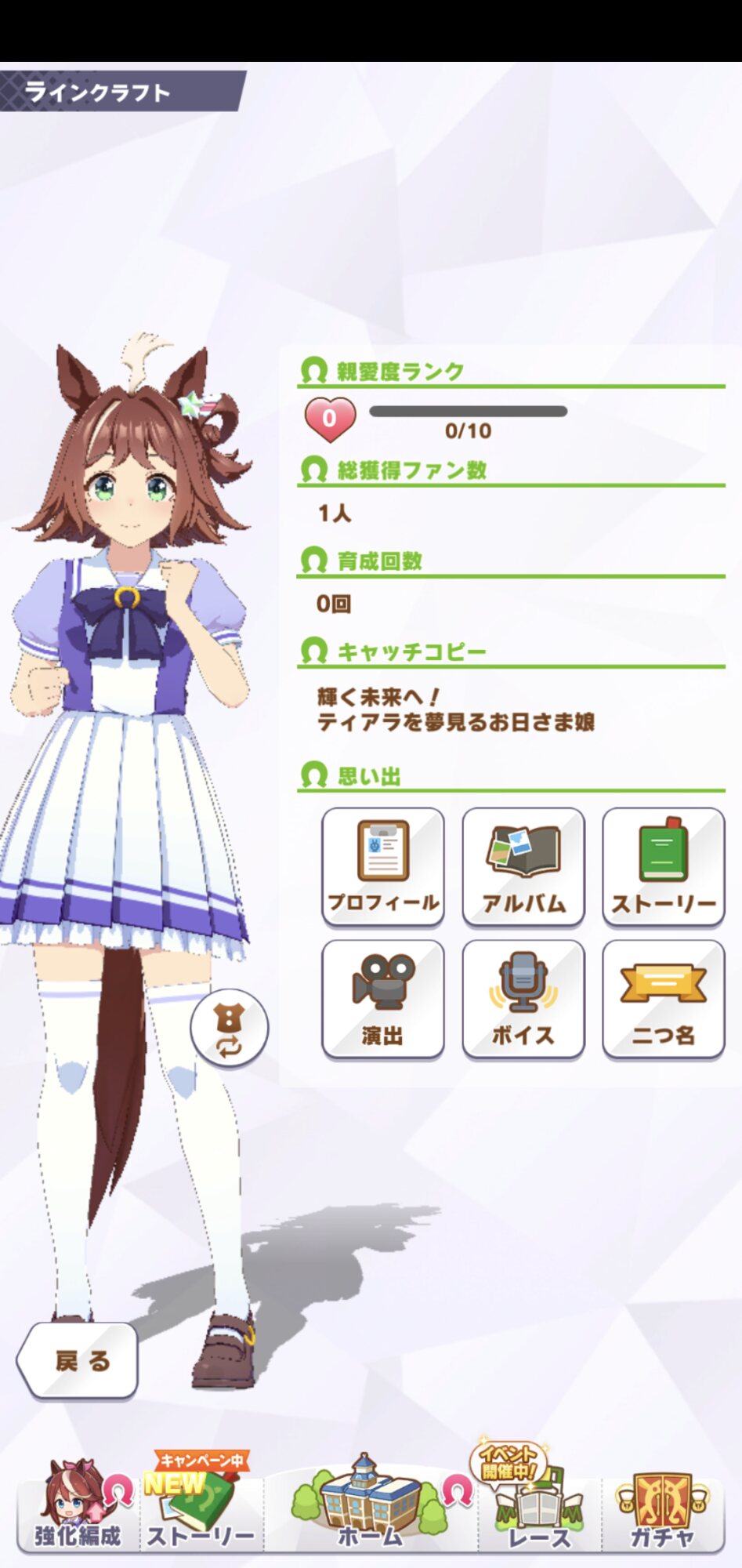The height and width of the screenshot is (1568, 742).
Task: Open the プロフィール memory button
Action: click(383, 866)
